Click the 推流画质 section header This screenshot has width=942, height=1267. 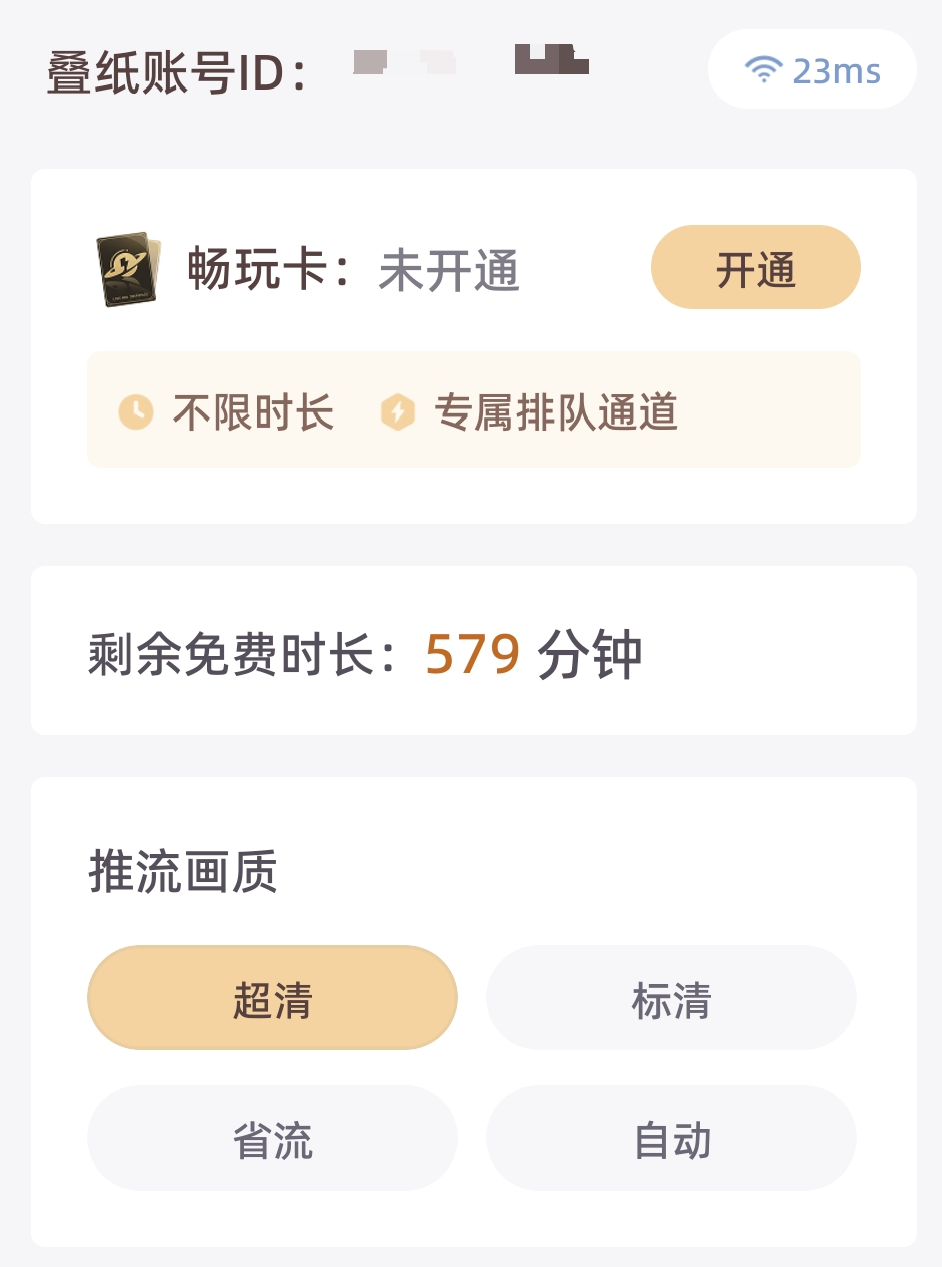click(x=181, y=872)
